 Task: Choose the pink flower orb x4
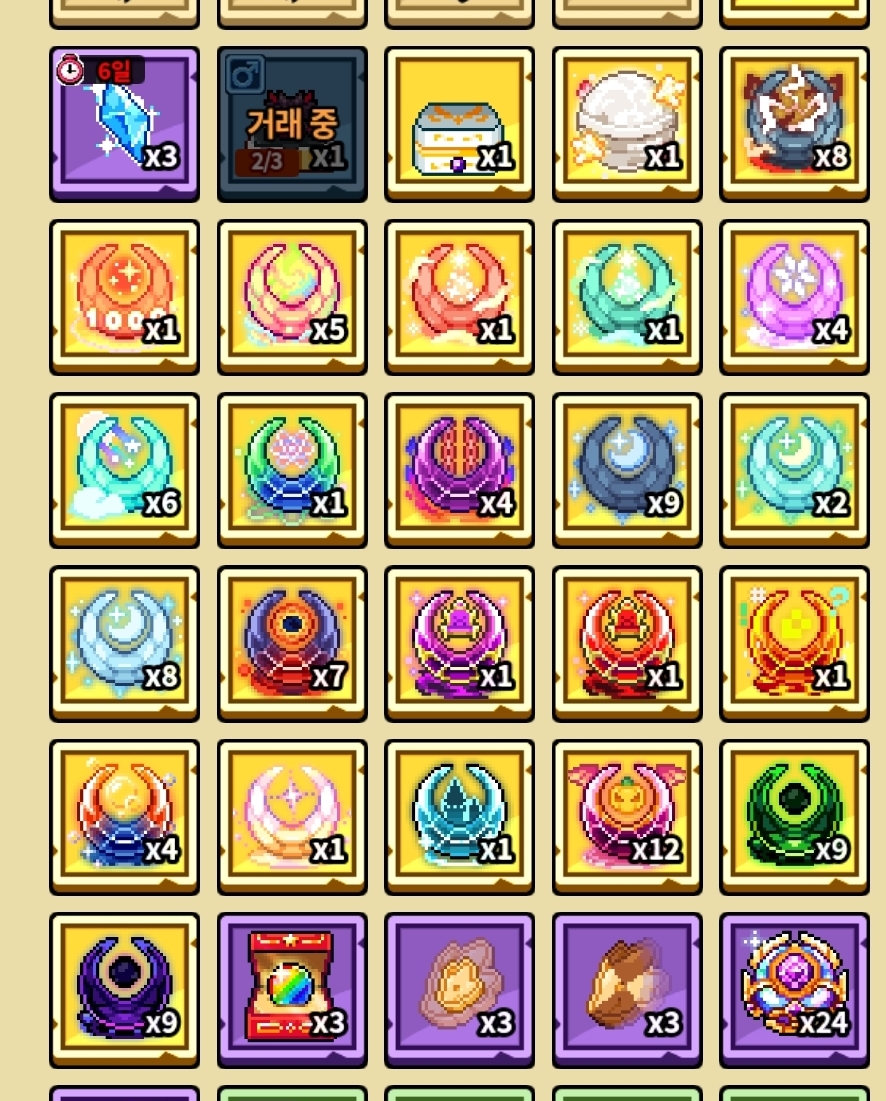[795, 297]
